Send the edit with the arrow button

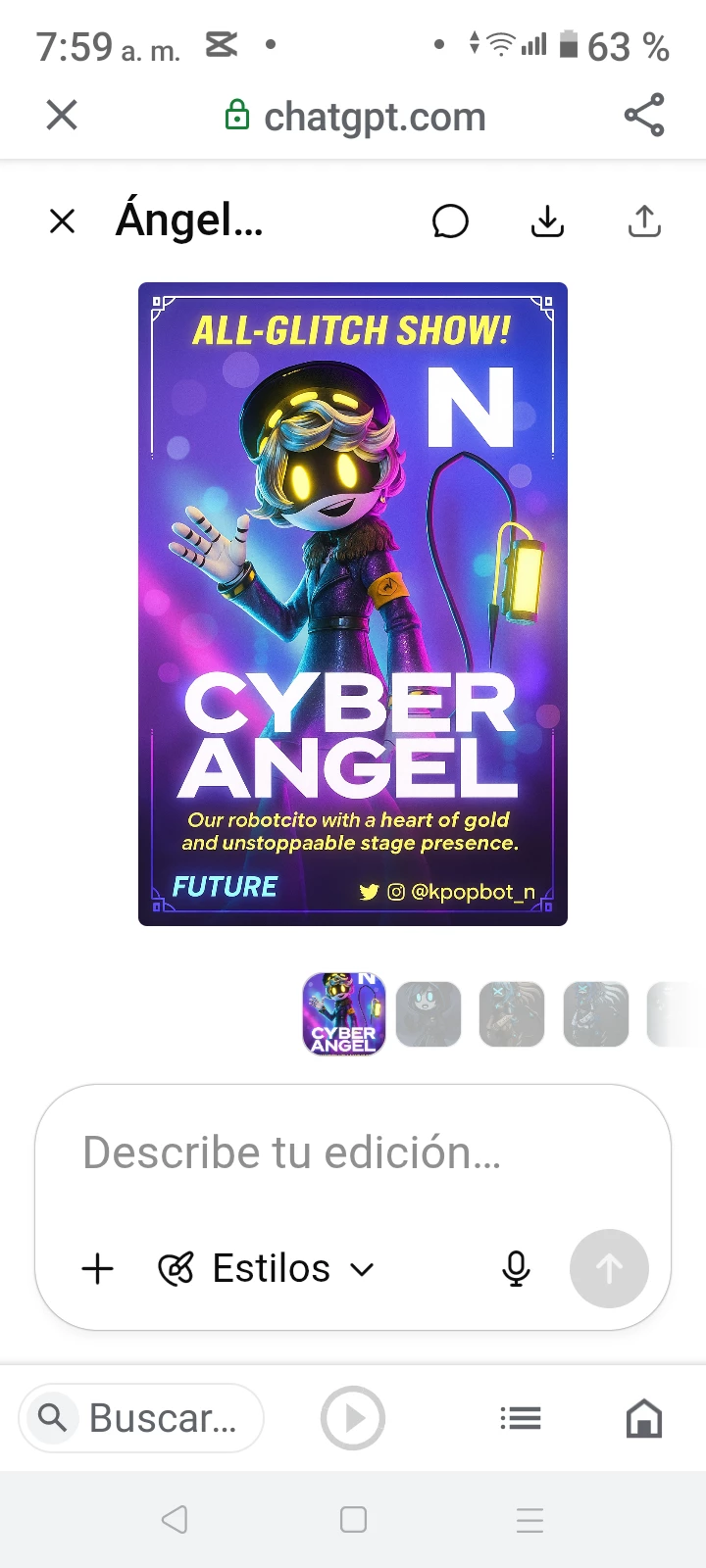pos(609,1269)
